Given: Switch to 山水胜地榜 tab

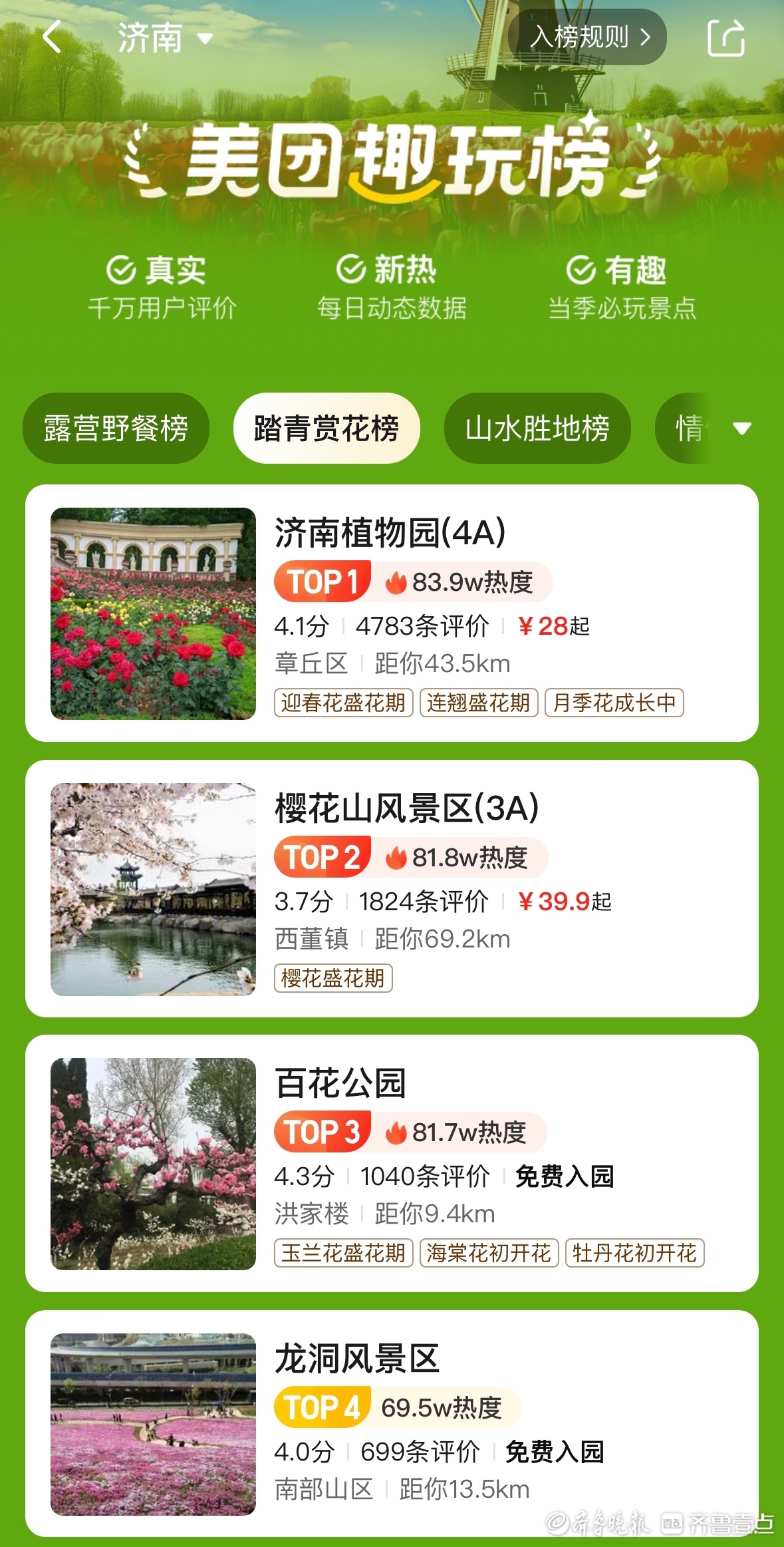Looking at the screenshot, I should tap(537, 429).
